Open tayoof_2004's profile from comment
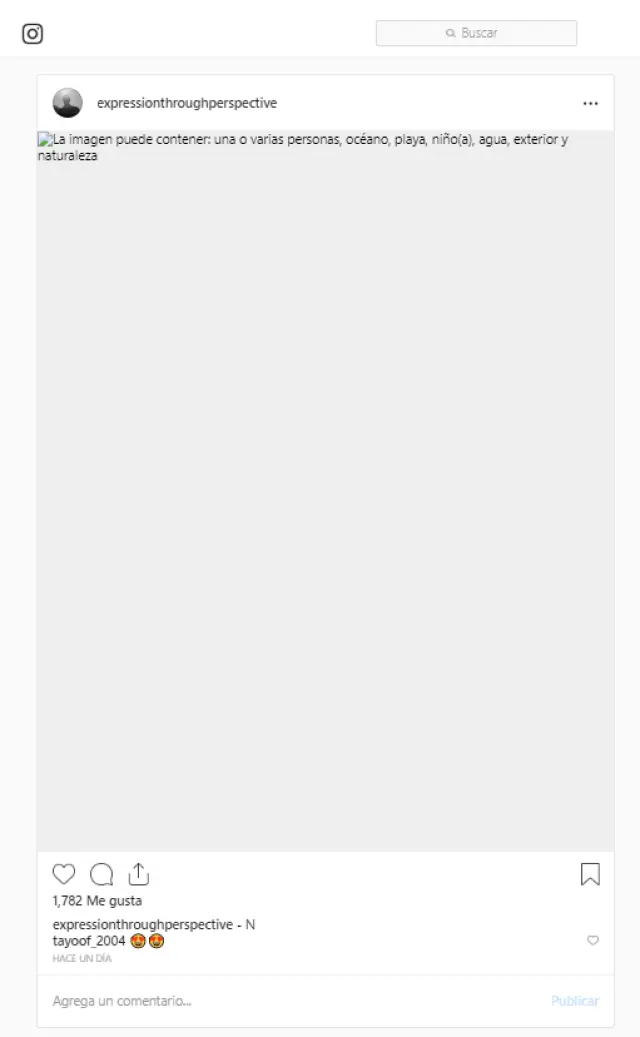The width and height of the screenshot is (640, 1037). click(x=89, y=941)
